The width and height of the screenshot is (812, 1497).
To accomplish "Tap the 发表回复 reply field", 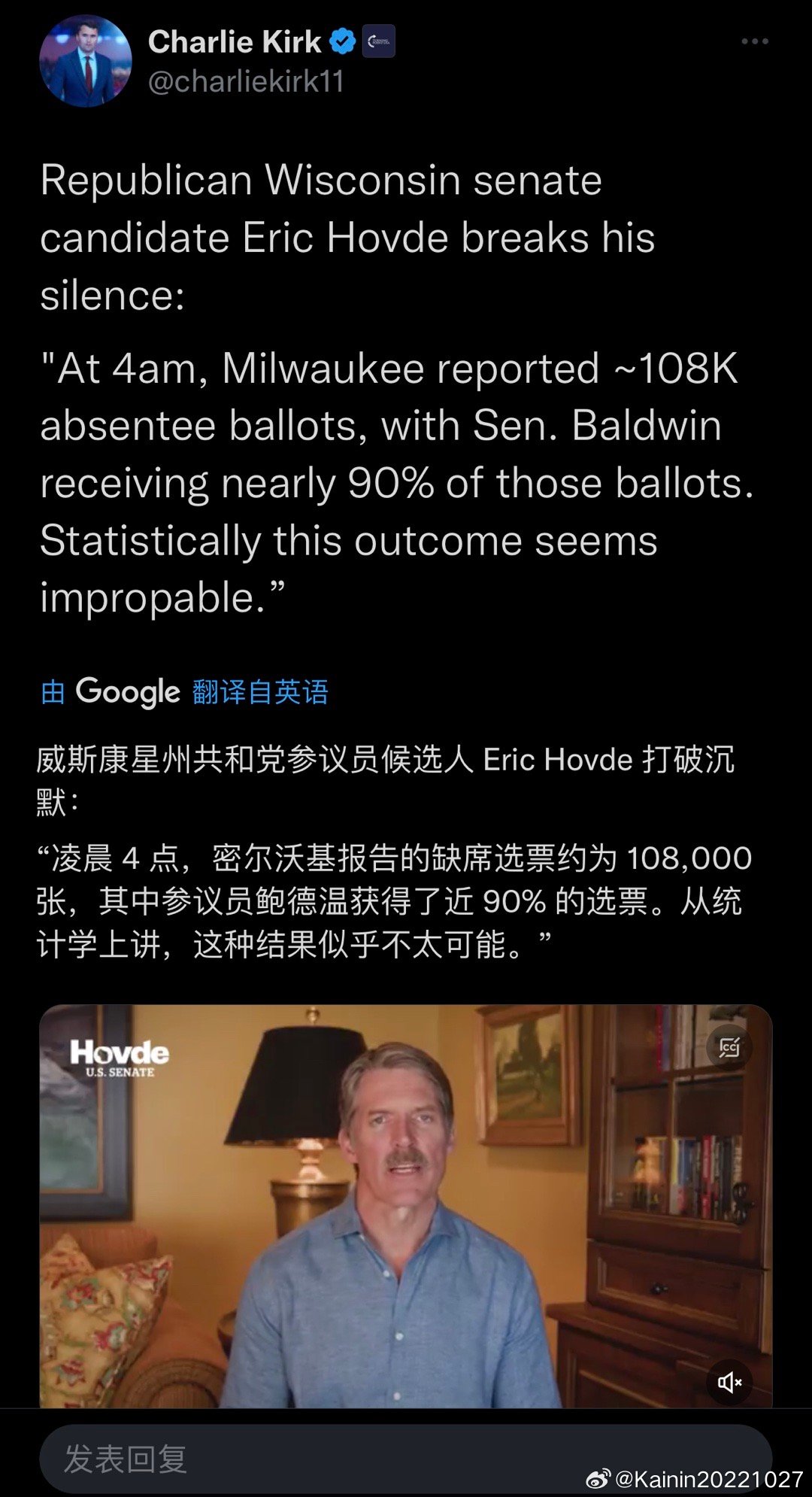I will [x=406, y=1459].
